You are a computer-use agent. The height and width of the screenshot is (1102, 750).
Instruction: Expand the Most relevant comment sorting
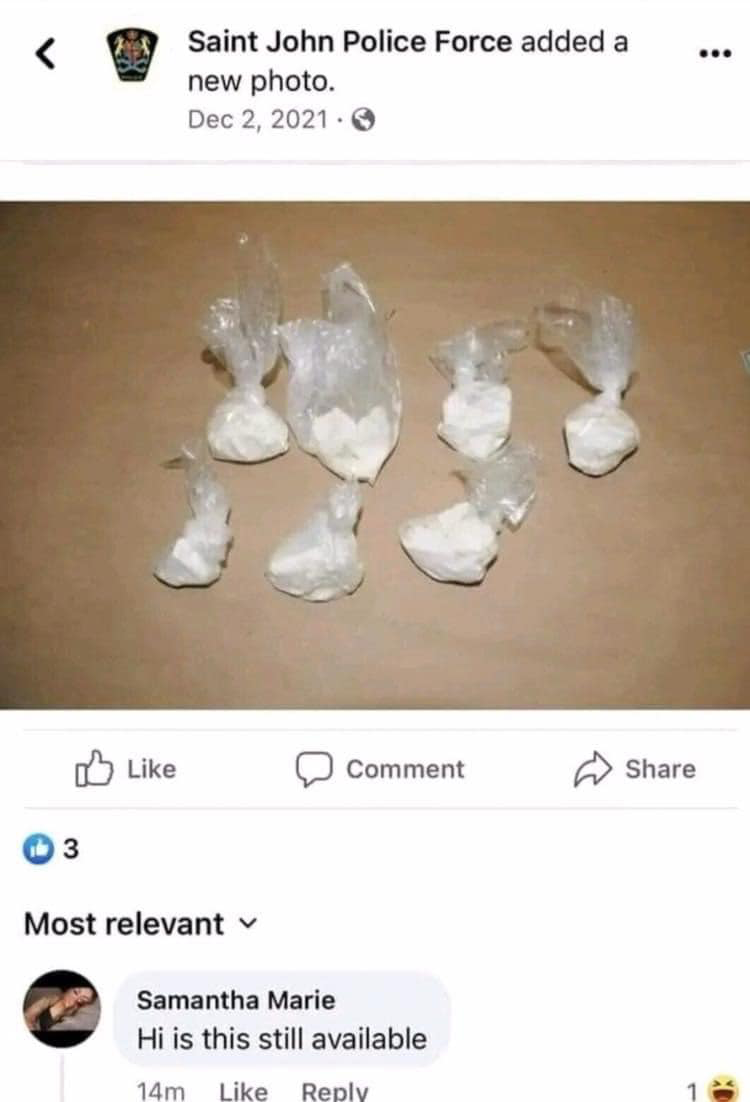click(x=138, y=924)
